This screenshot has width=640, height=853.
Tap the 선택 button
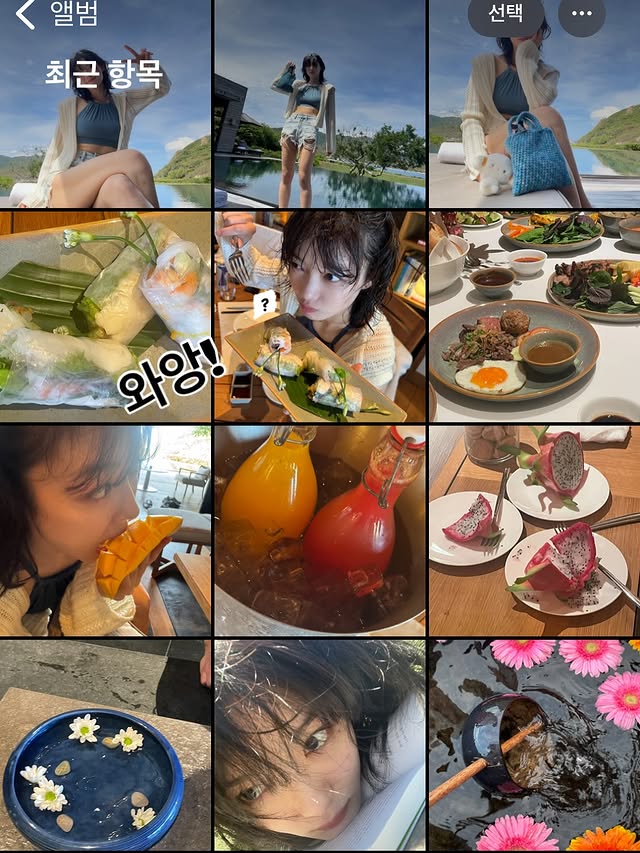[x=505, y=14]
